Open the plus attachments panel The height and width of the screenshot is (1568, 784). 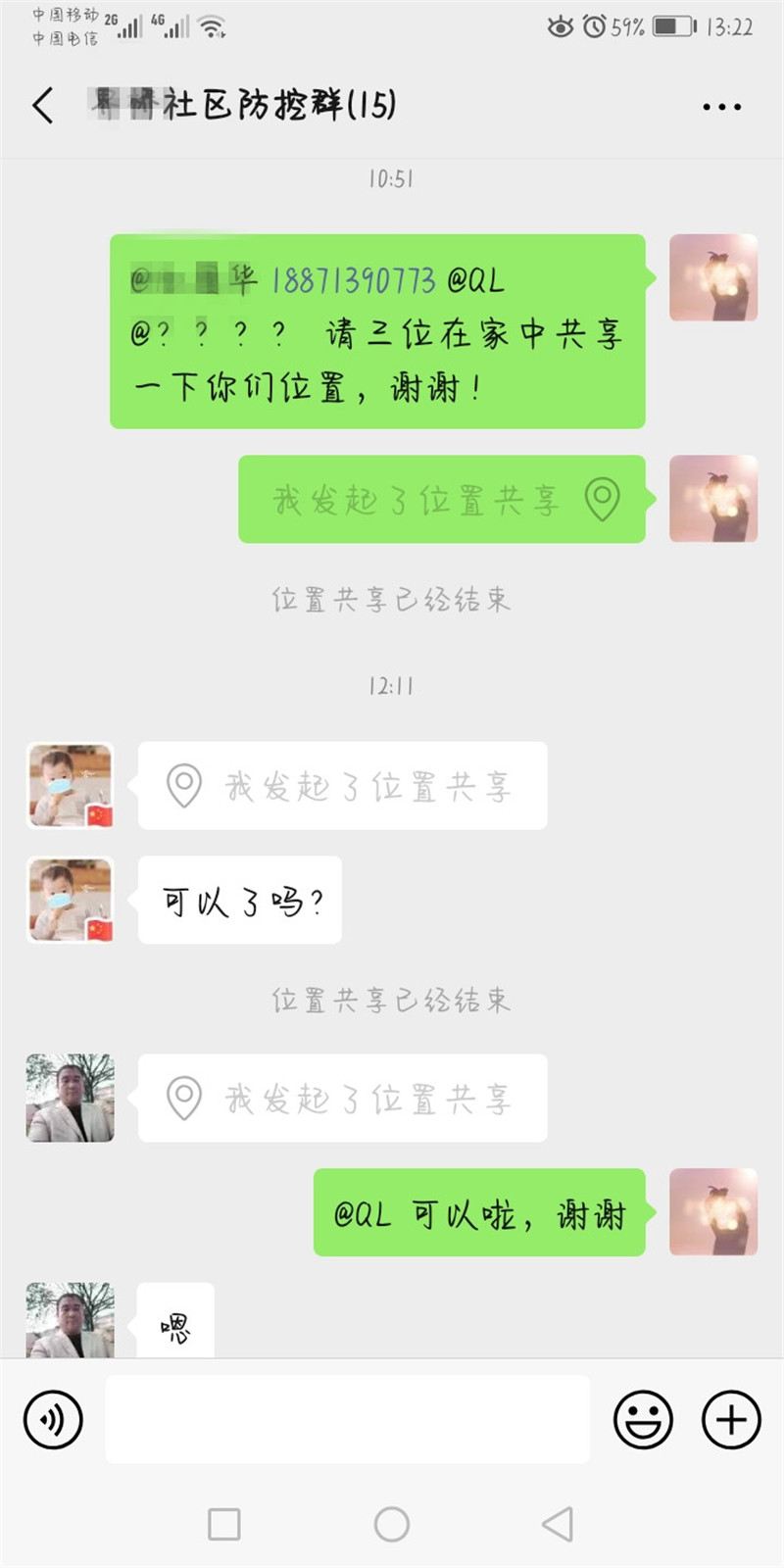pyautogui.click(x=731, y=1419)
